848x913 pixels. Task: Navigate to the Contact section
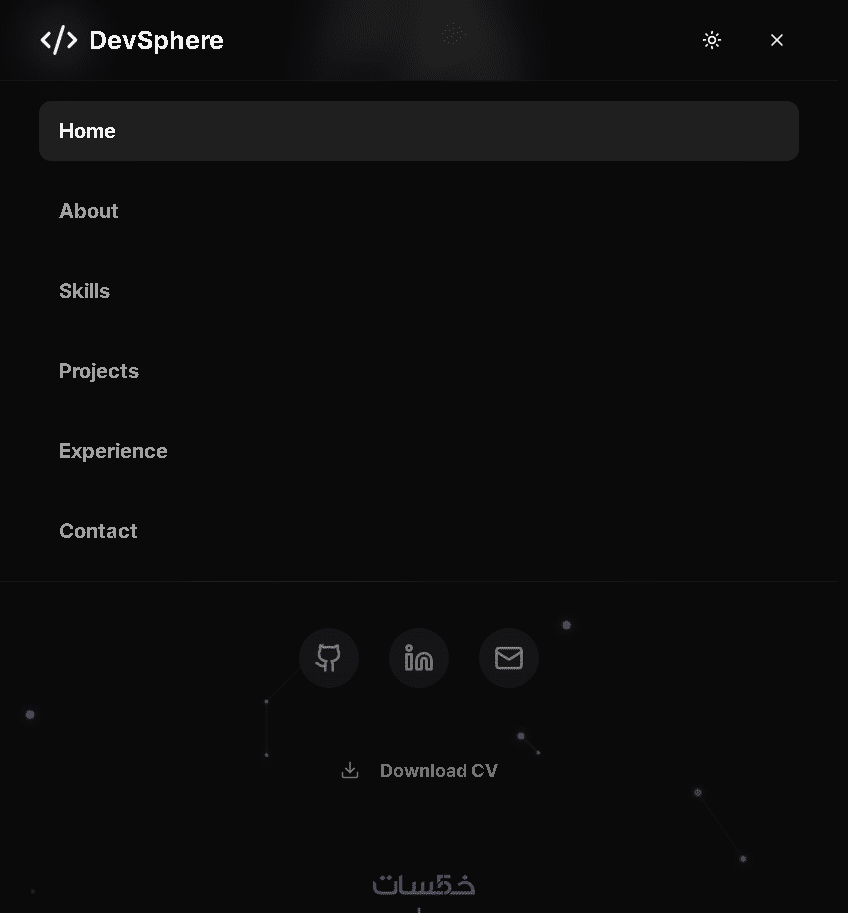click(x=98, y=531)
